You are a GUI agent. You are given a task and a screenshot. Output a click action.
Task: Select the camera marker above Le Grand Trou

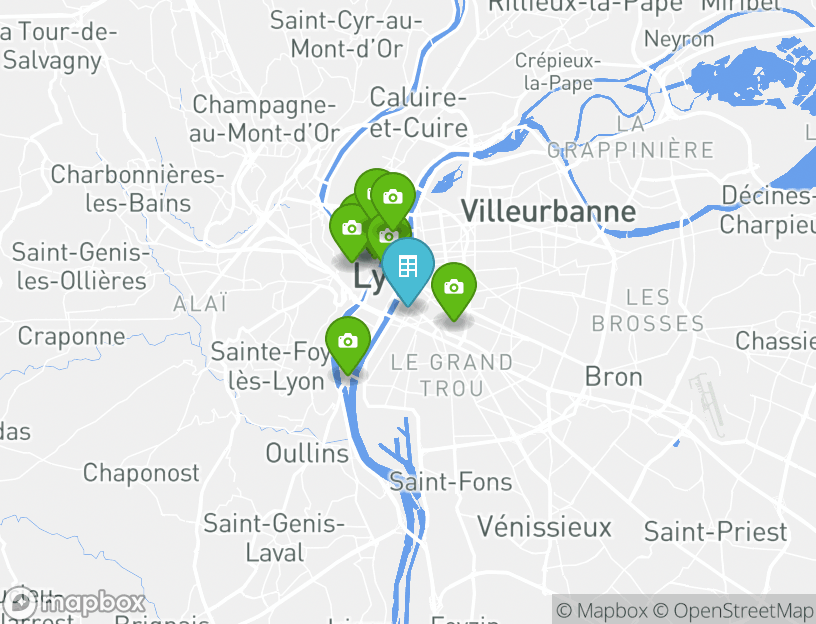pos(453,287)
